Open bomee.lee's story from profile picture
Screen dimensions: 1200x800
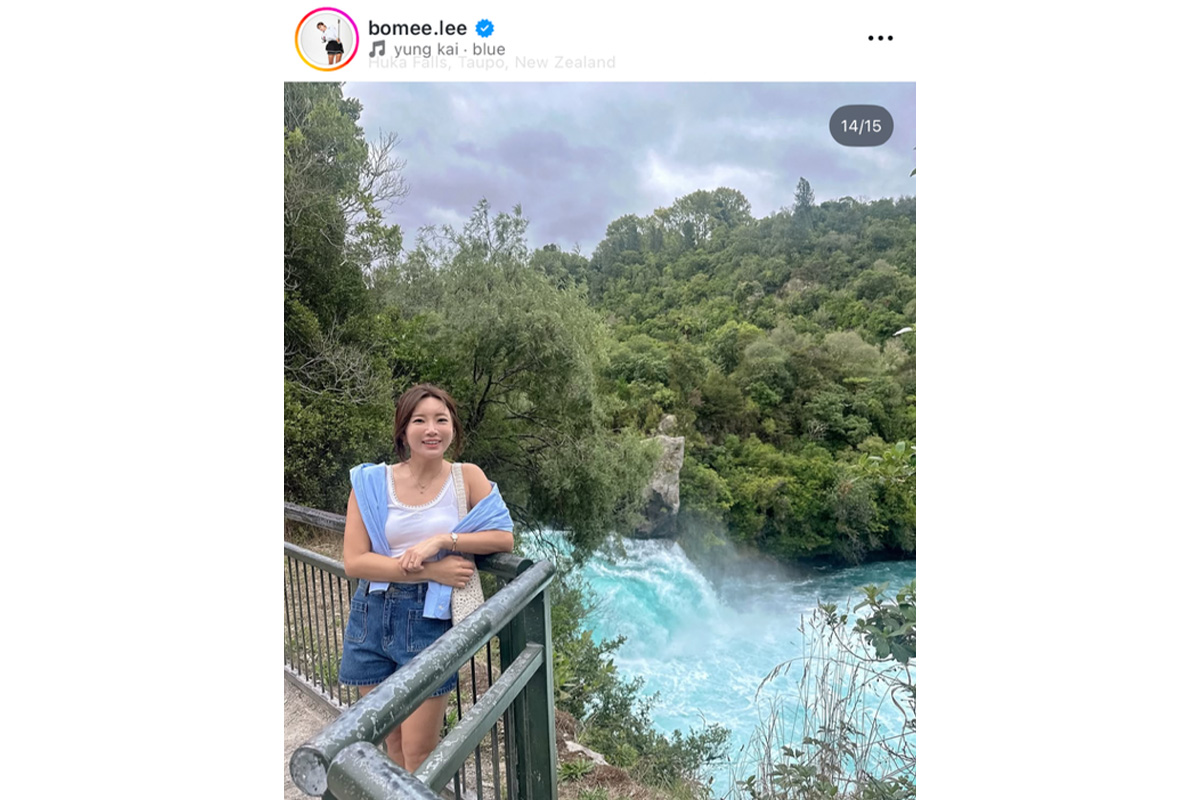pyautogui.click(x=326, y=39)
